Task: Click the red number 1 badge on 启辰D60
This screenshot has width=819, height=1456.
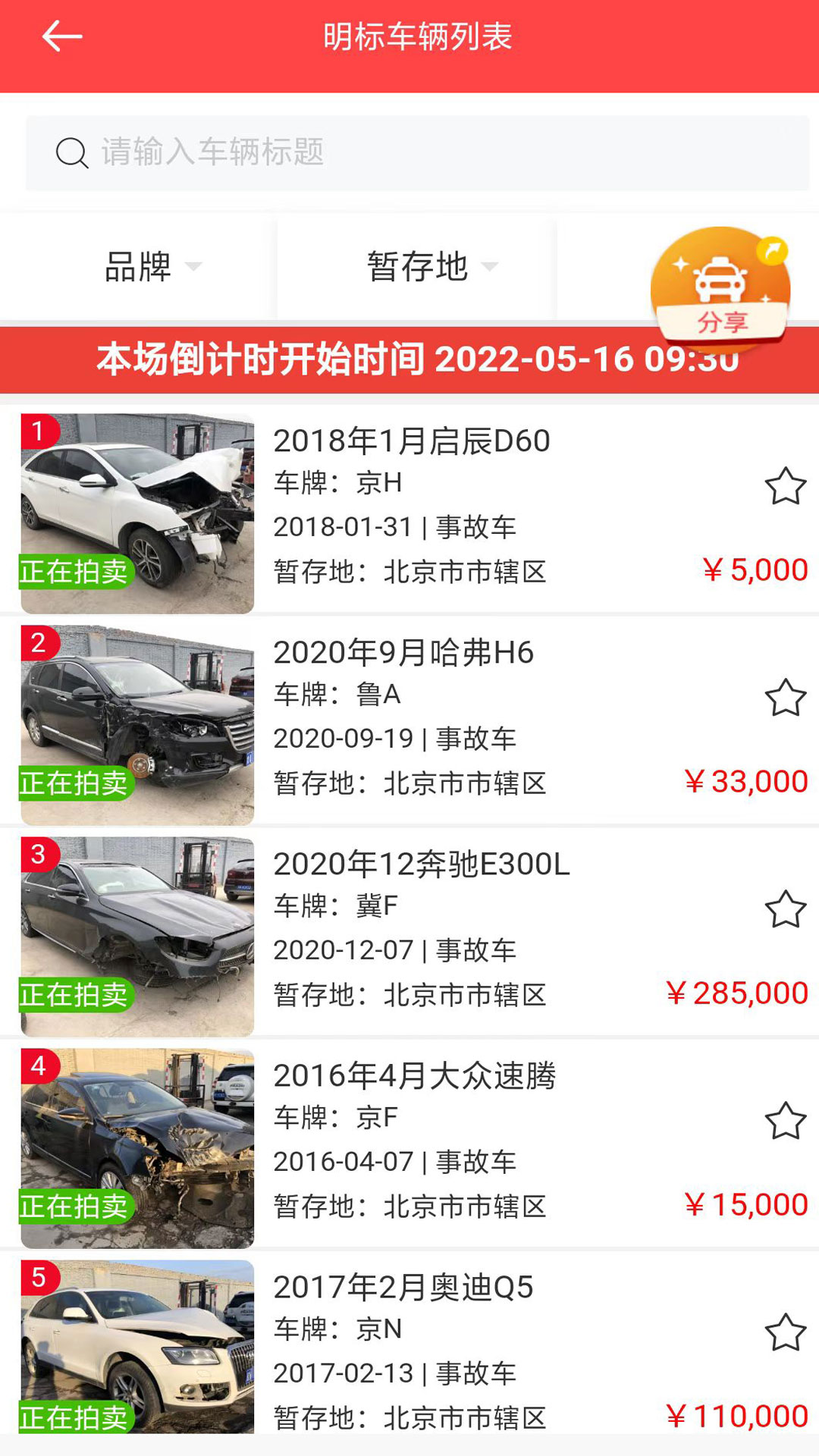Action: tap(38, 431)
